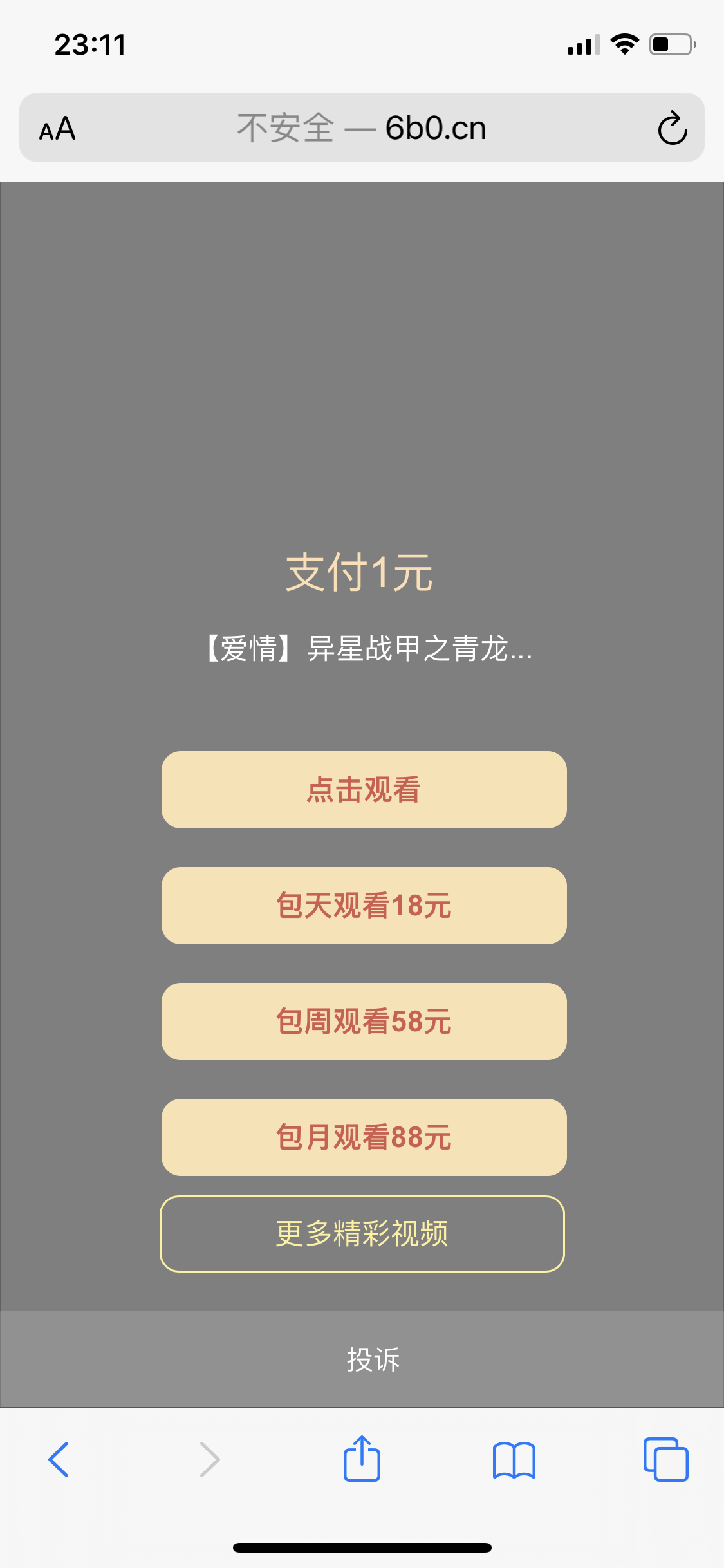Tap the 投诉 complaint link
This screenshot has height=1568, width=724.
373,1359
